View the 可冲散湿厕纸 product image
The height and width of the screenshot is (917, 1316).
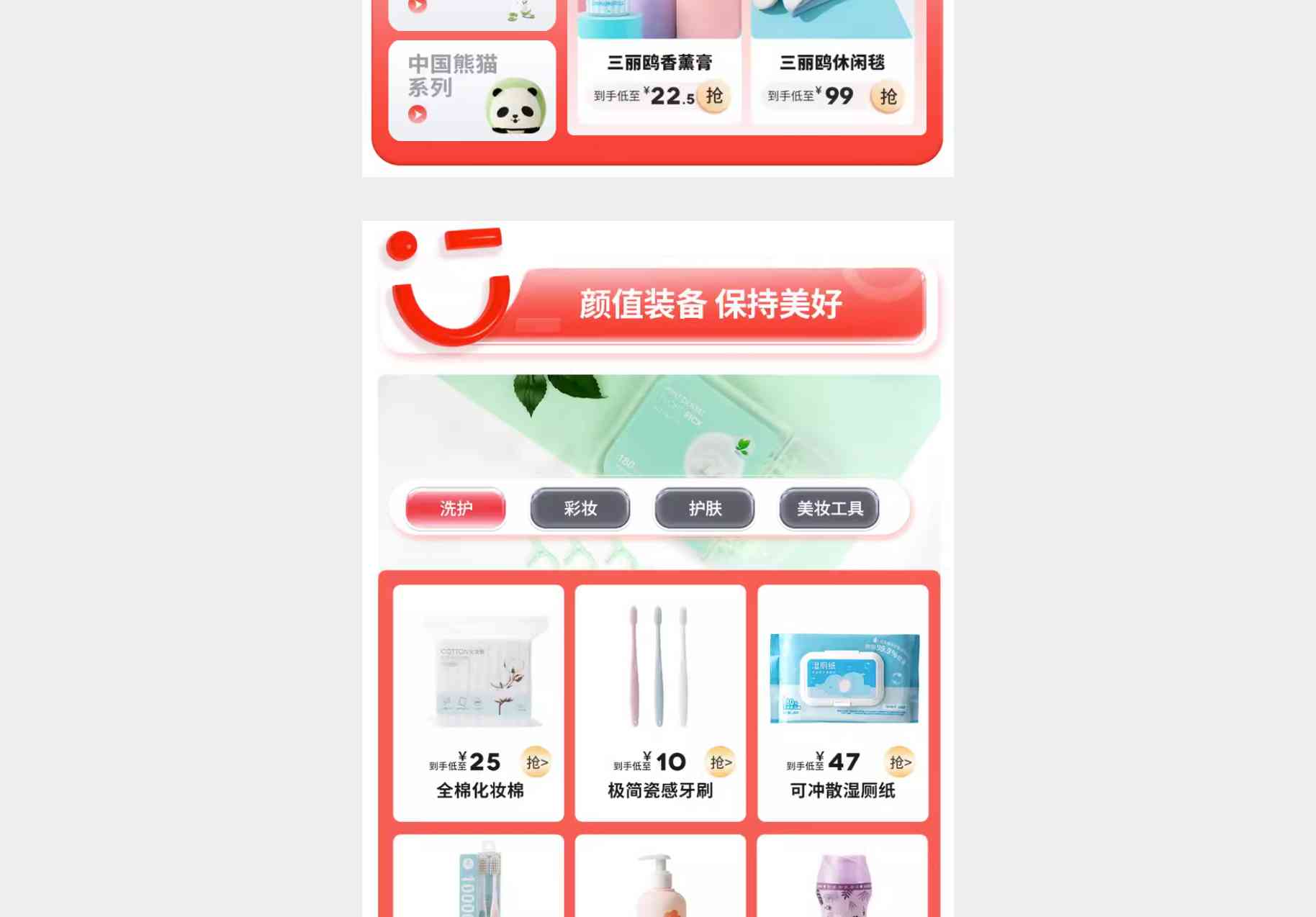point(844,678)
